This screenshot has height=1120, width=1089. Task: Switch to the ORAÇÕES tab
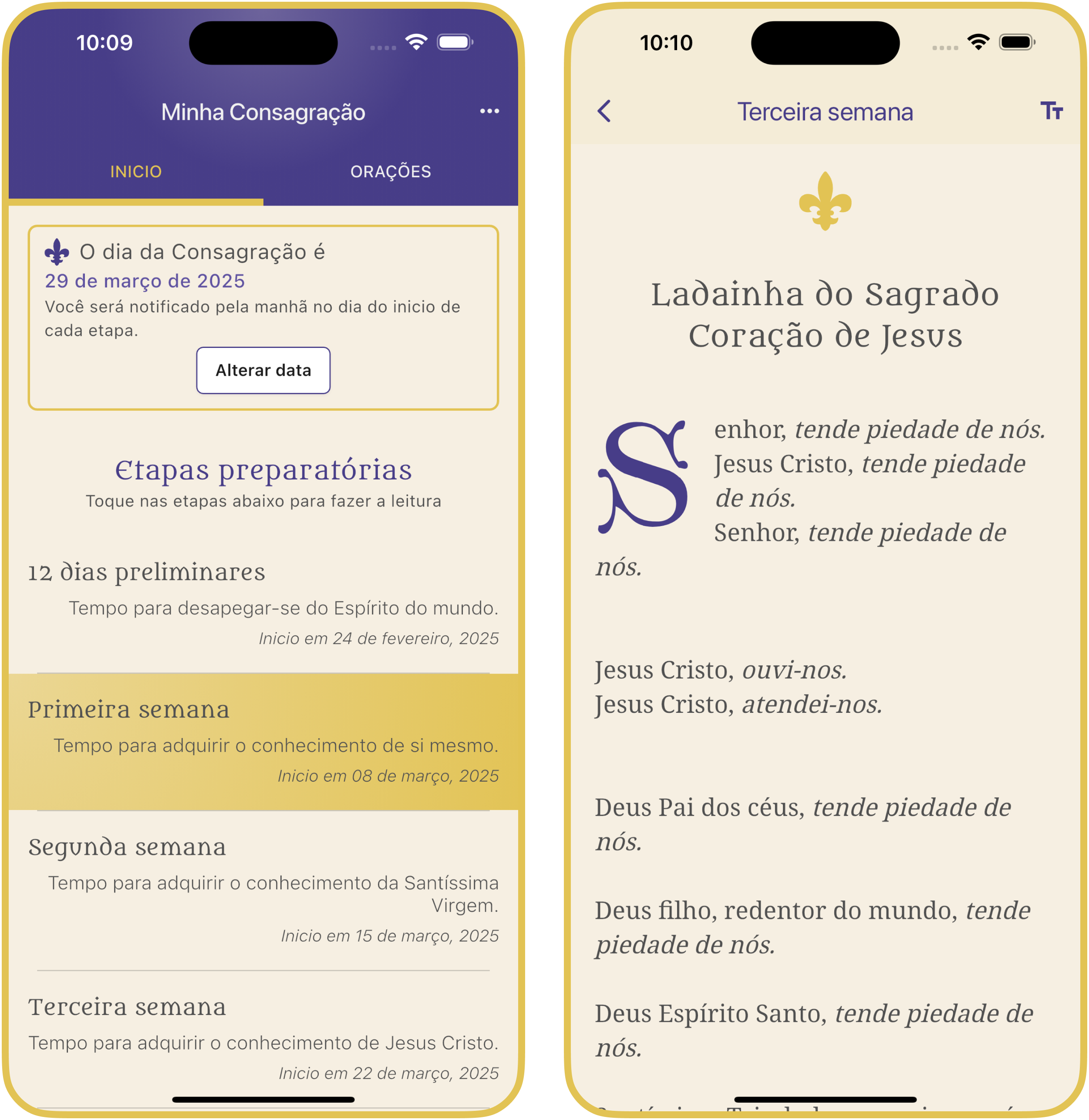pyautogui.click(x=391, y=172)
